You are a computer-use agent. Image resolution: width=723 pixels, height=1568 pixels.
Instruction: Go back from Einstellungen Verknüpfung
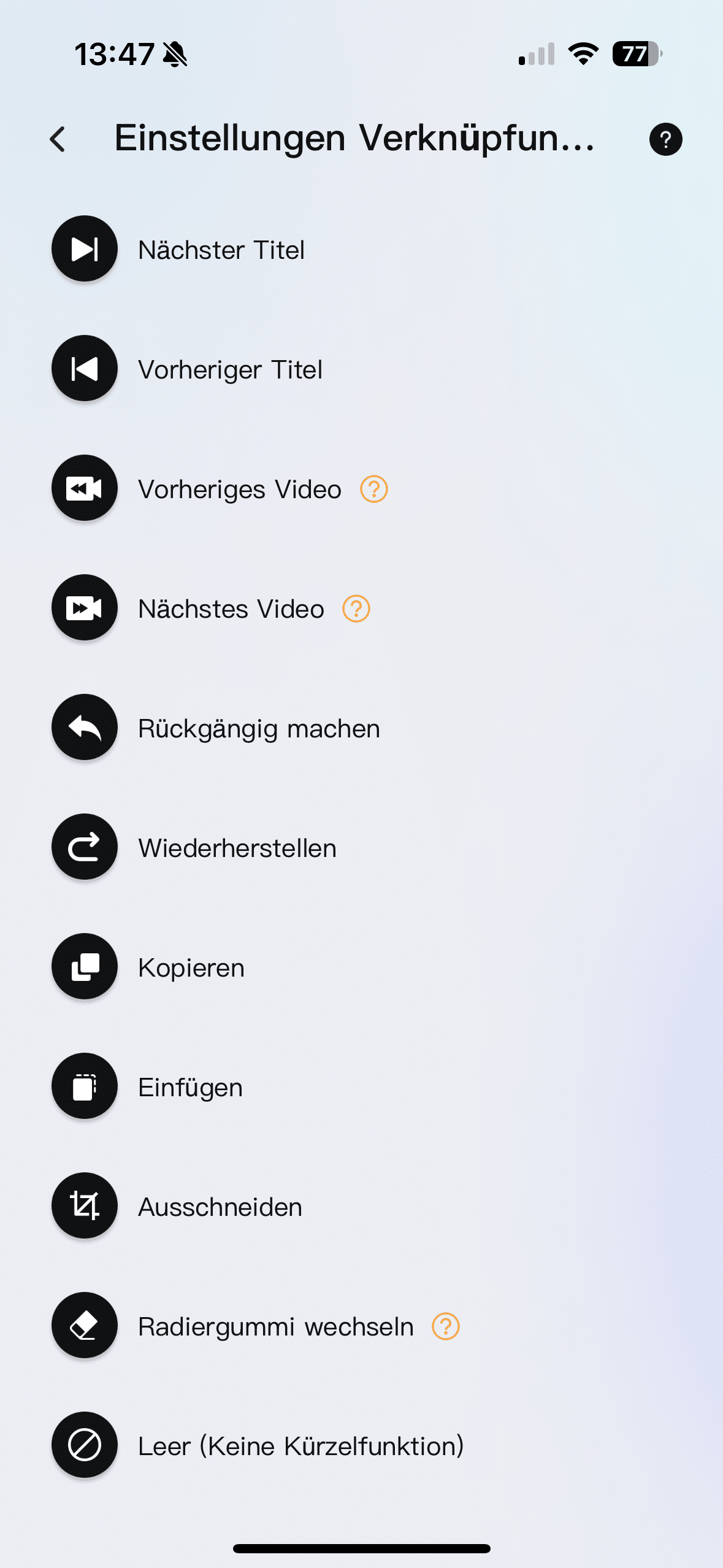[58, 139]
